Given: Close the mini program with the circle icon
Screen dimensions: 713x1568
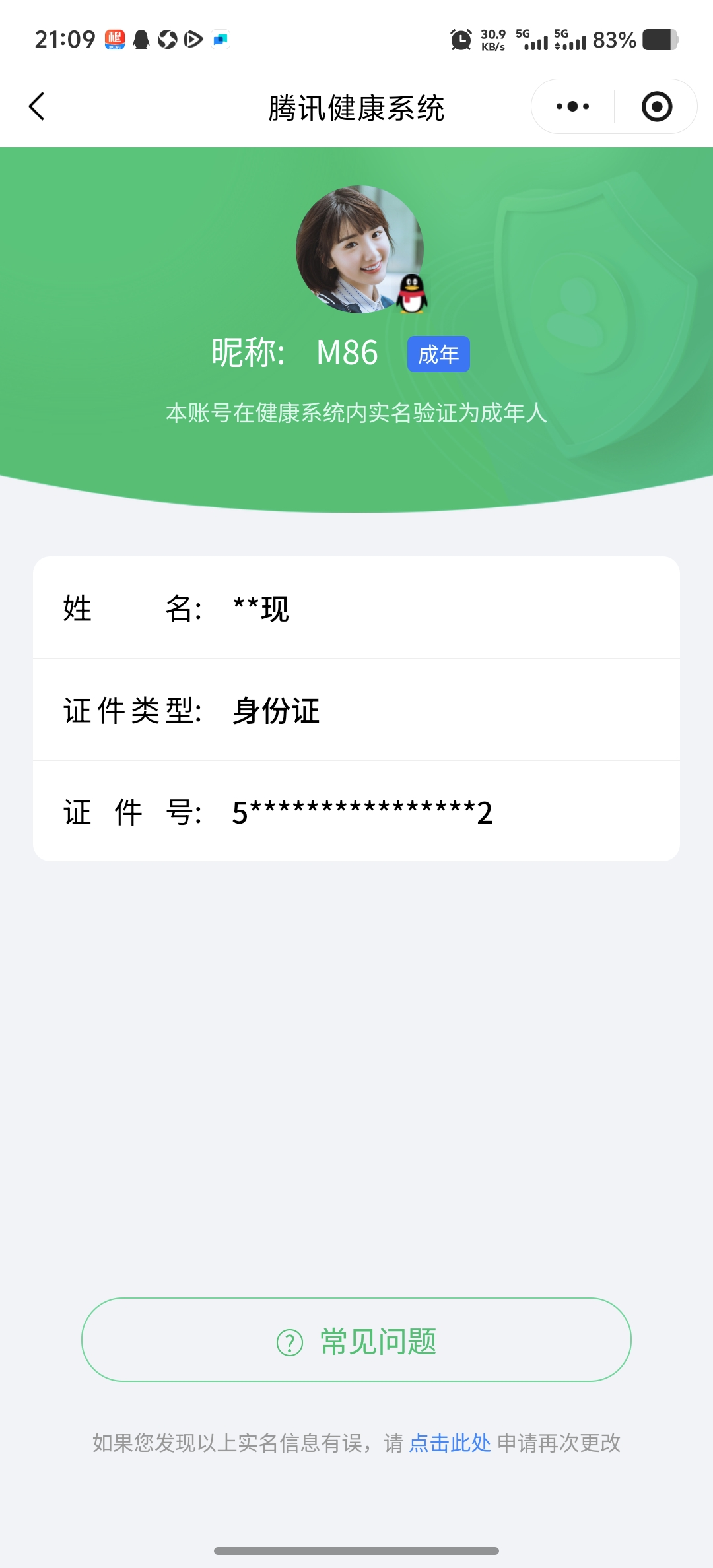Looking at the screenshot, I should click(656, 106).
